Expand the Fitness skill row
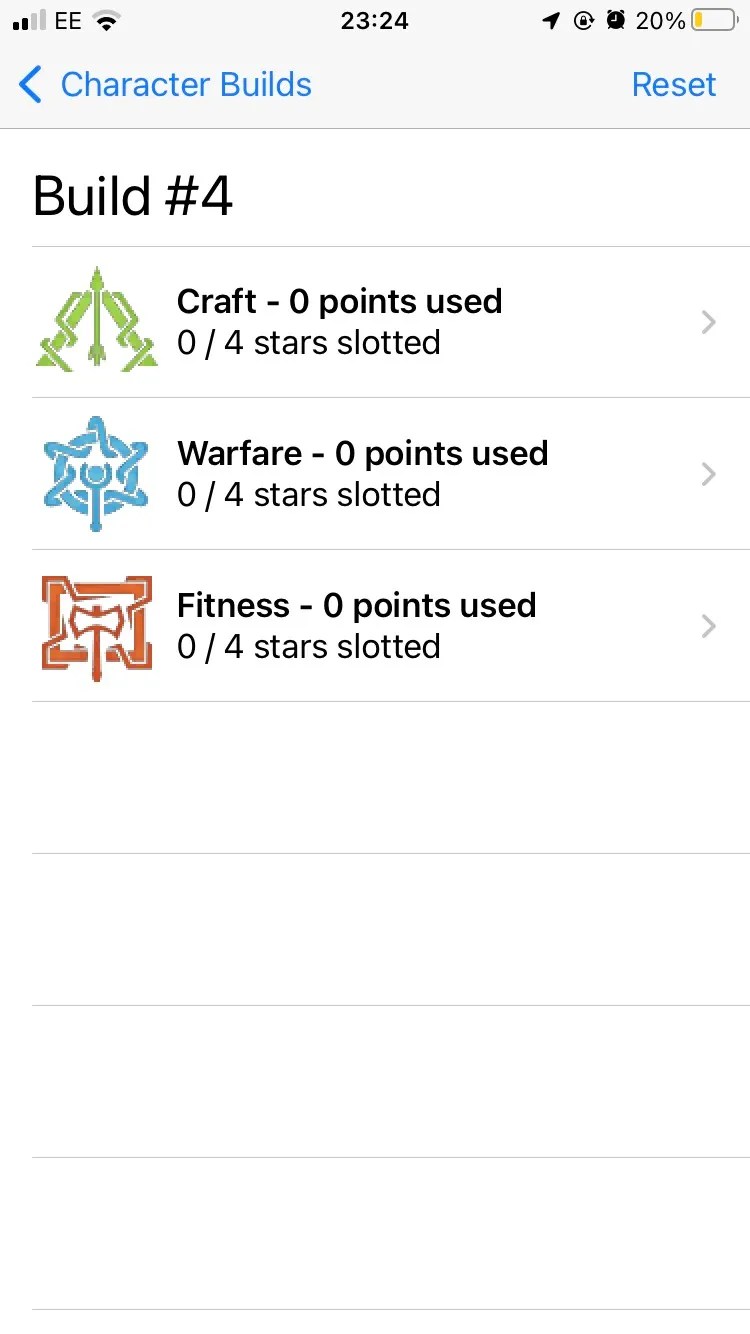This screenshot has height=1334, width=750. [x=709, y=625]
